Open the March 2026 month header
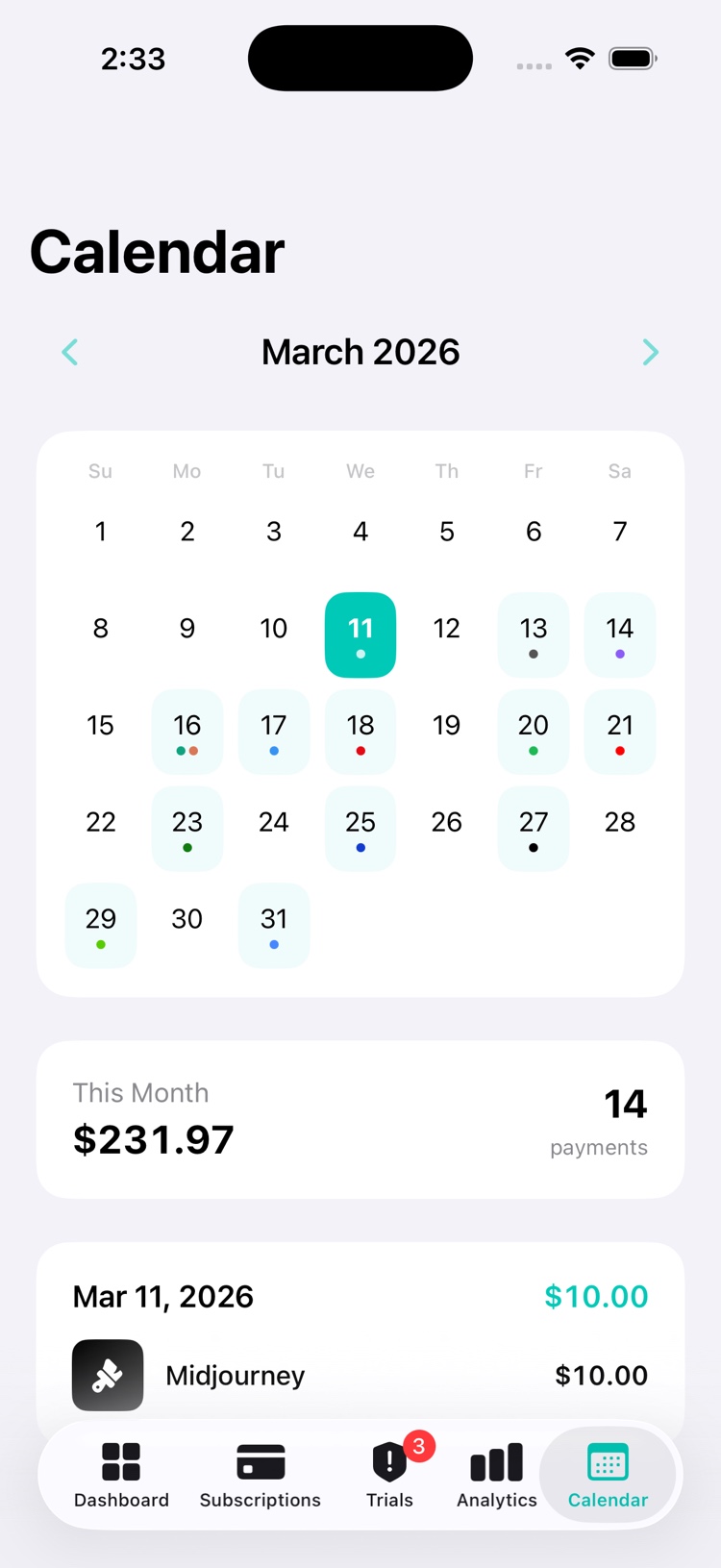This screenshot has height=1568, width=721. pos(360,352)
